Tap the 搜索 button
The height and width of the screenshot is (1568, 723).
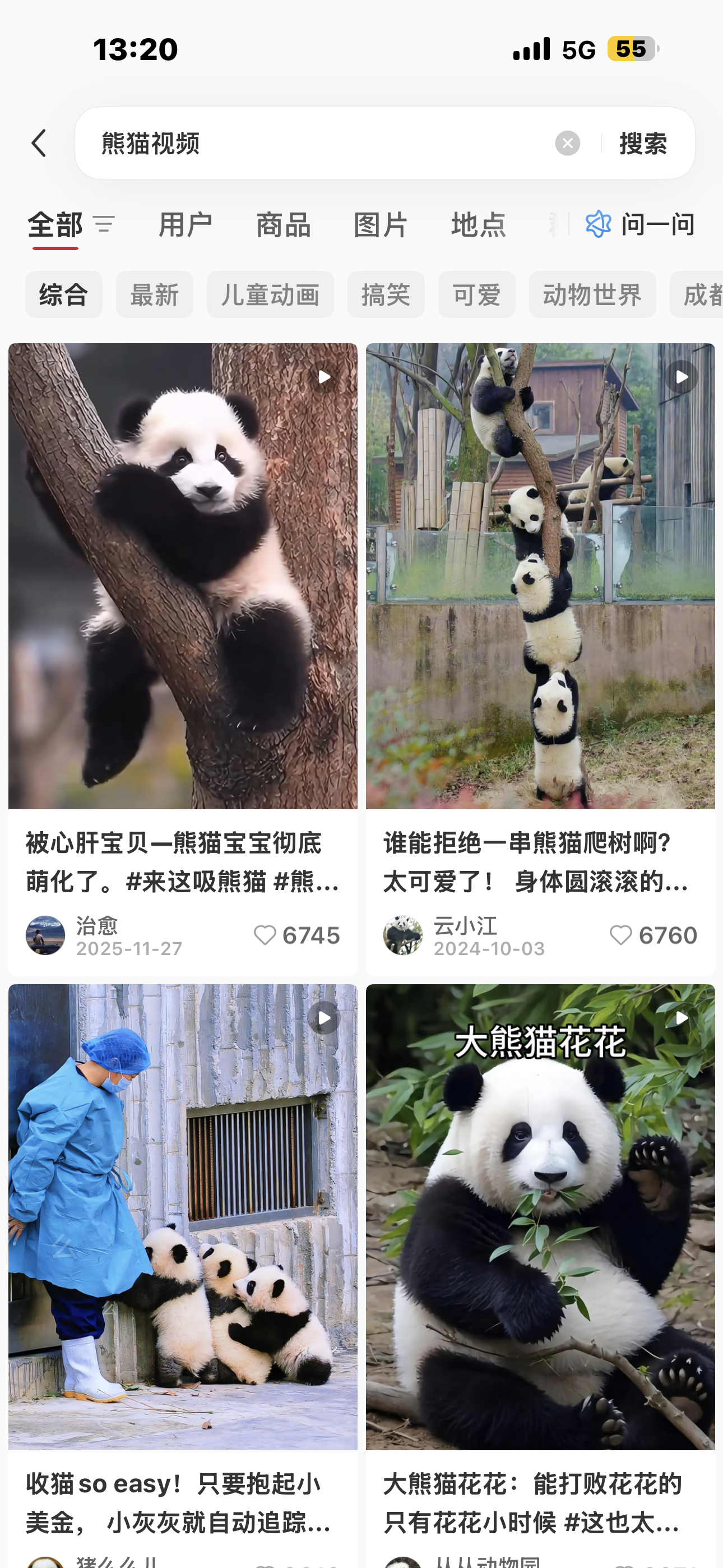click(x=643, y=144)
